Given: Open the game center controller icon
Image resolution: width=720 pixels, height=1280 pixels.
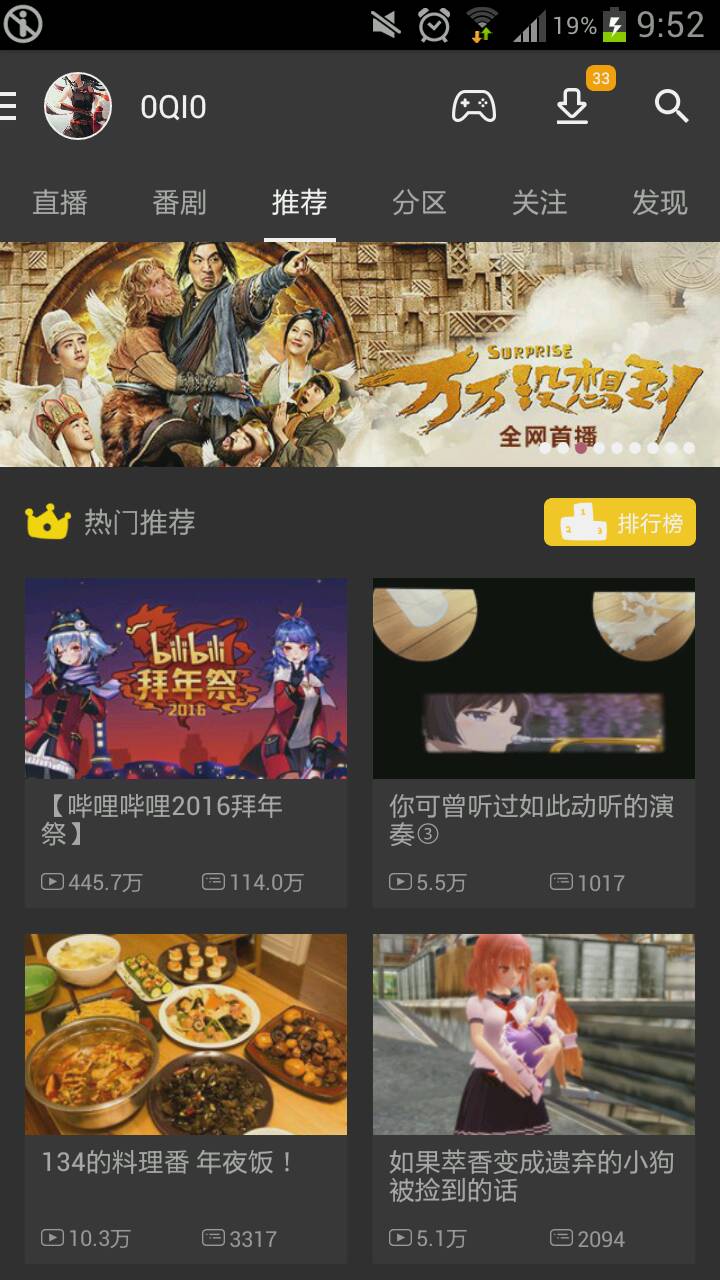Looking at the screenshot, I should pos(473,106).
